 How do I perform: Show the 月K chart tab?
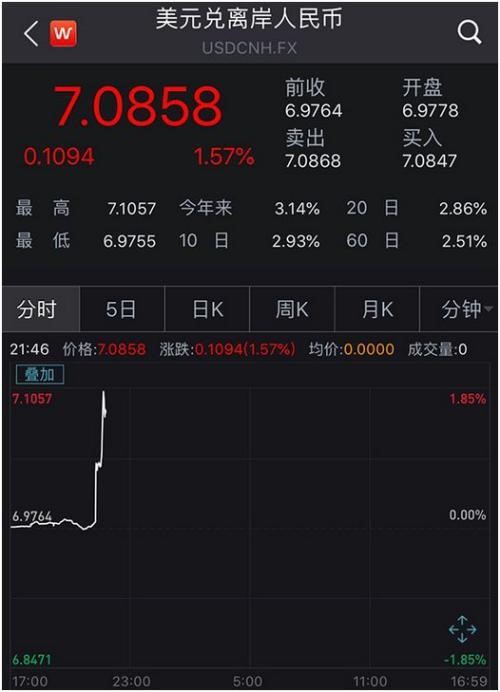coord(377,309)
